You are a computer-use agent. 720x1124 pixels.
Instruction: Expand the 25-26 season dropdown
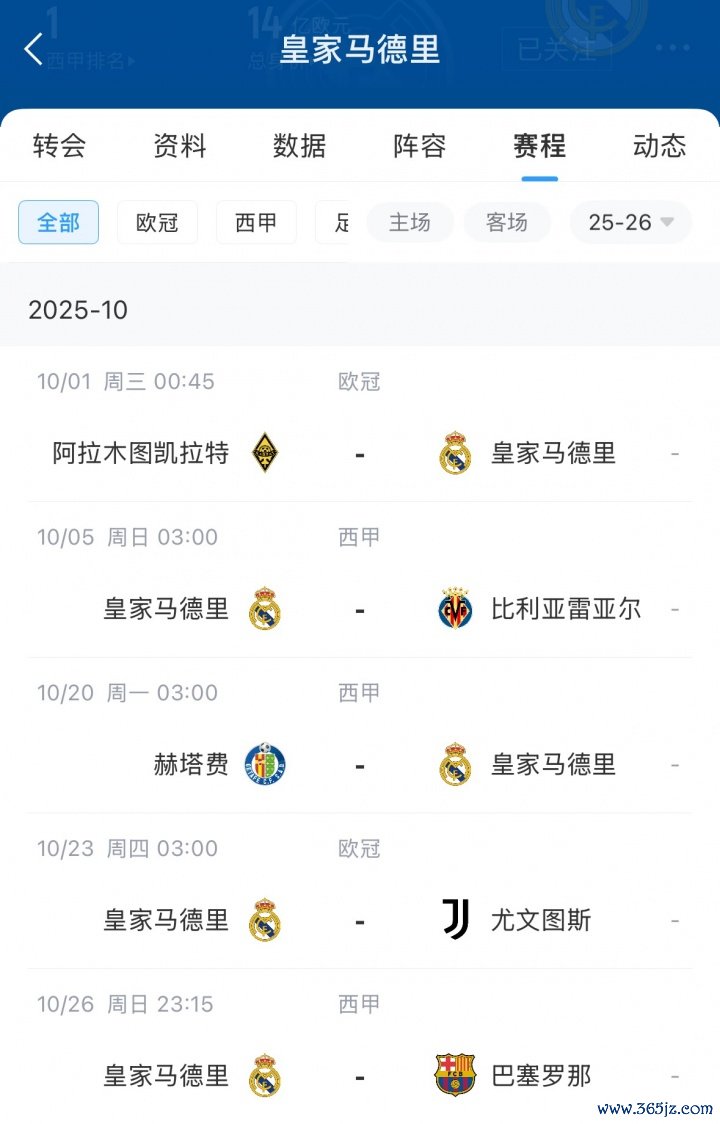630,222
